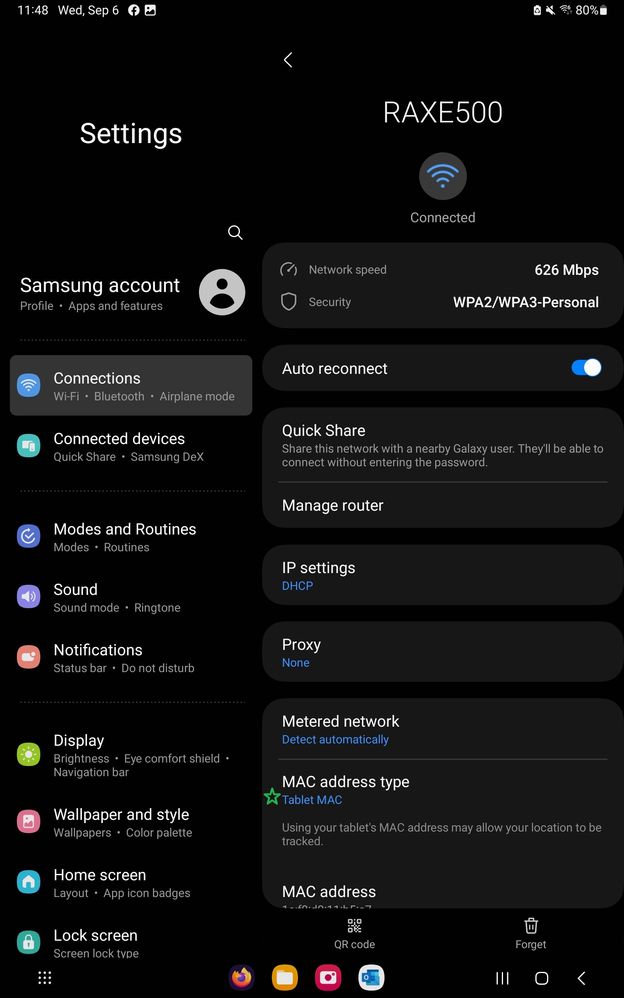Open Notifications settings

pos(130,657)
